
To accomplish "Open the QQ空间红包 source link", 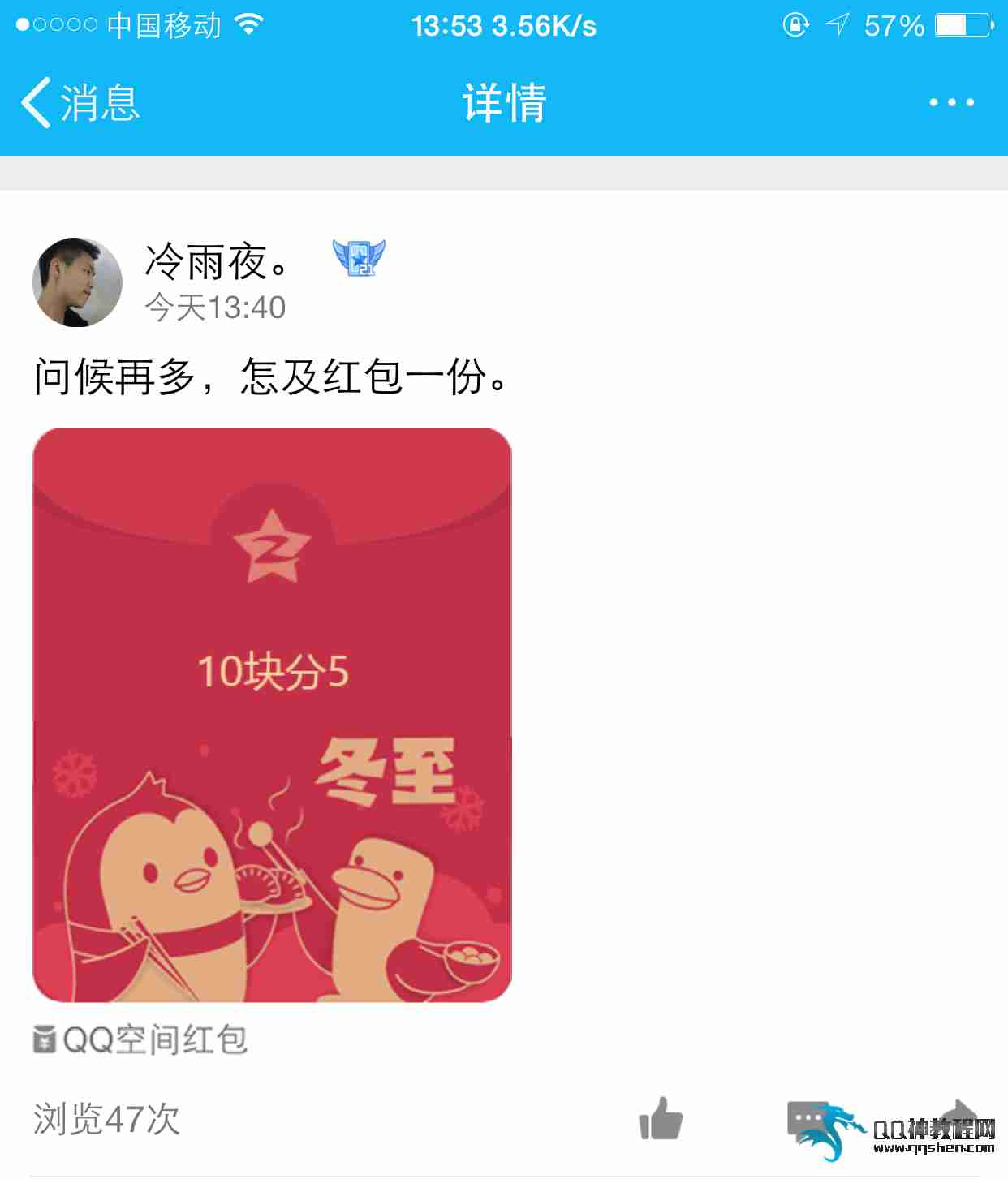I will coord(141,1039).
